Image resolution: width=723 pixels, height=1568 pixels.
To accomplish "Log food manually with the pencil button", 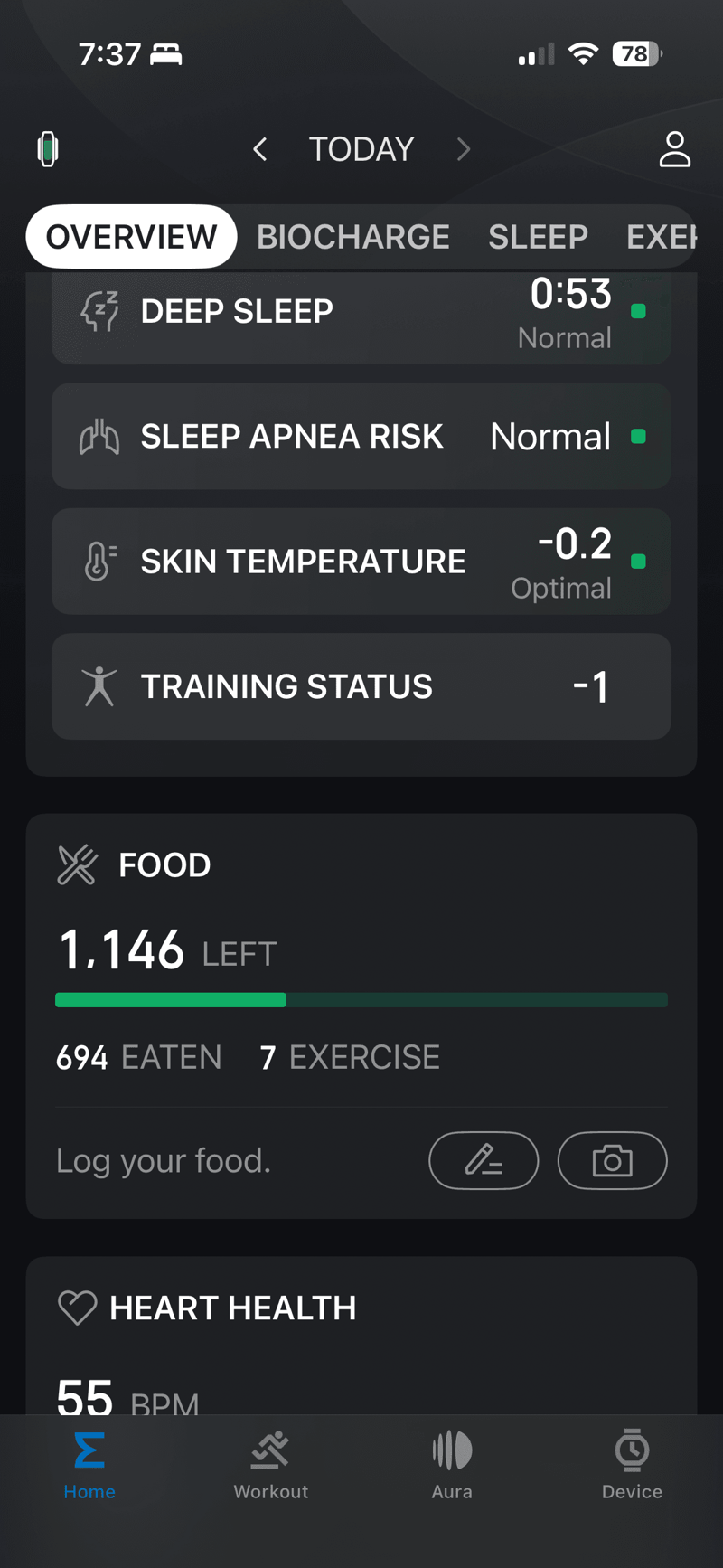I will (x=484, y=1160).
